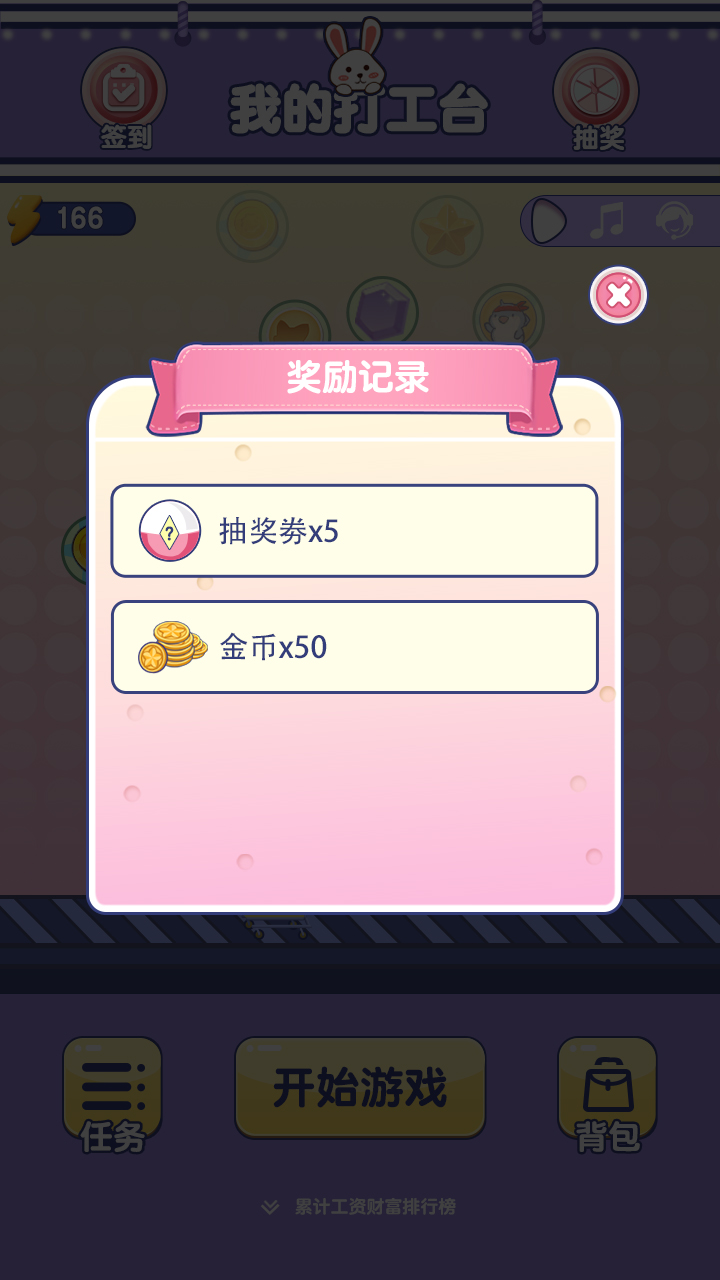
Task: Click the gold coins stack icon
Action: [170, 645]
